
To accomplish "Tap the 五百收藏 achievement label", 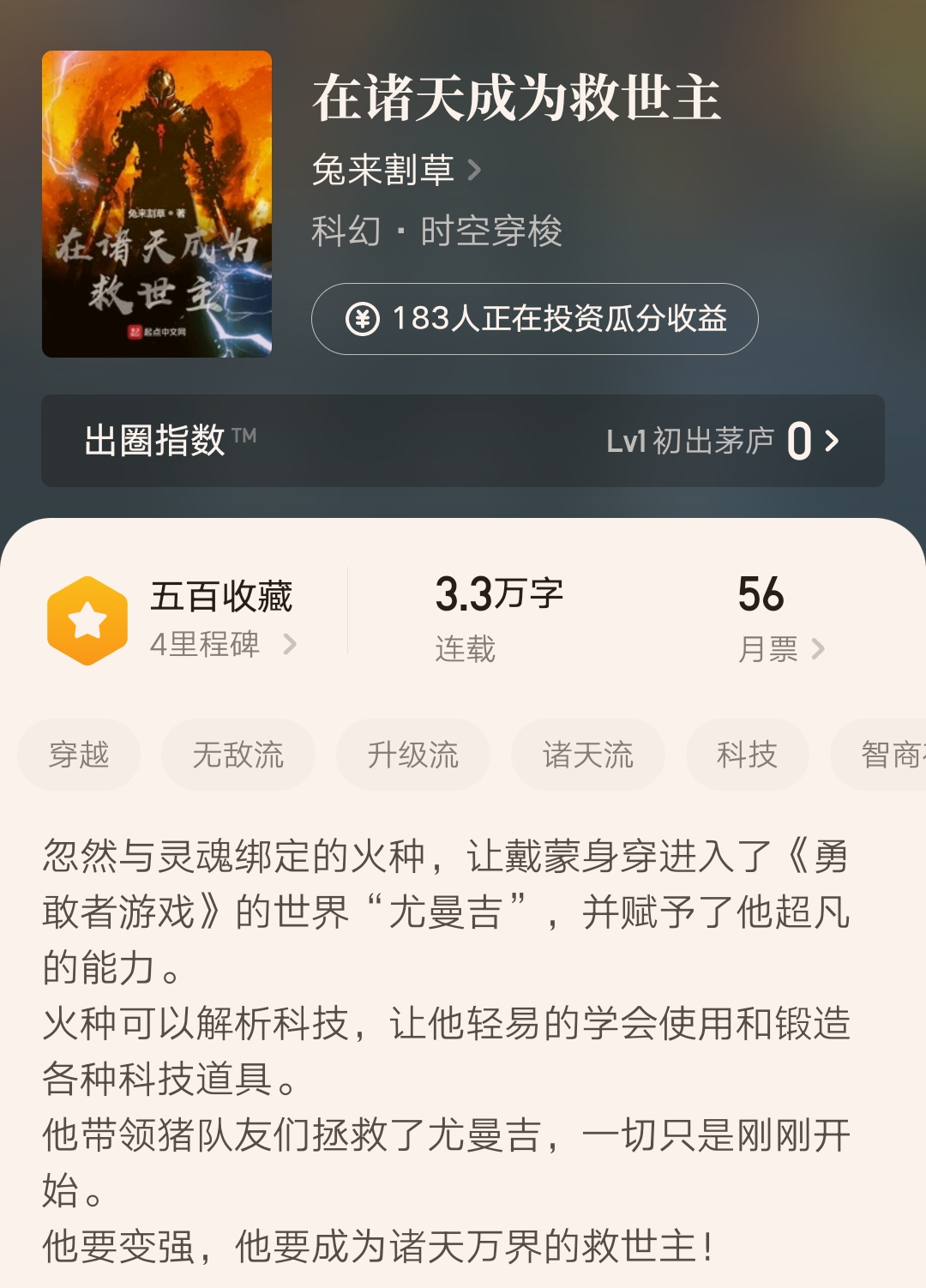I will [221, 599].
